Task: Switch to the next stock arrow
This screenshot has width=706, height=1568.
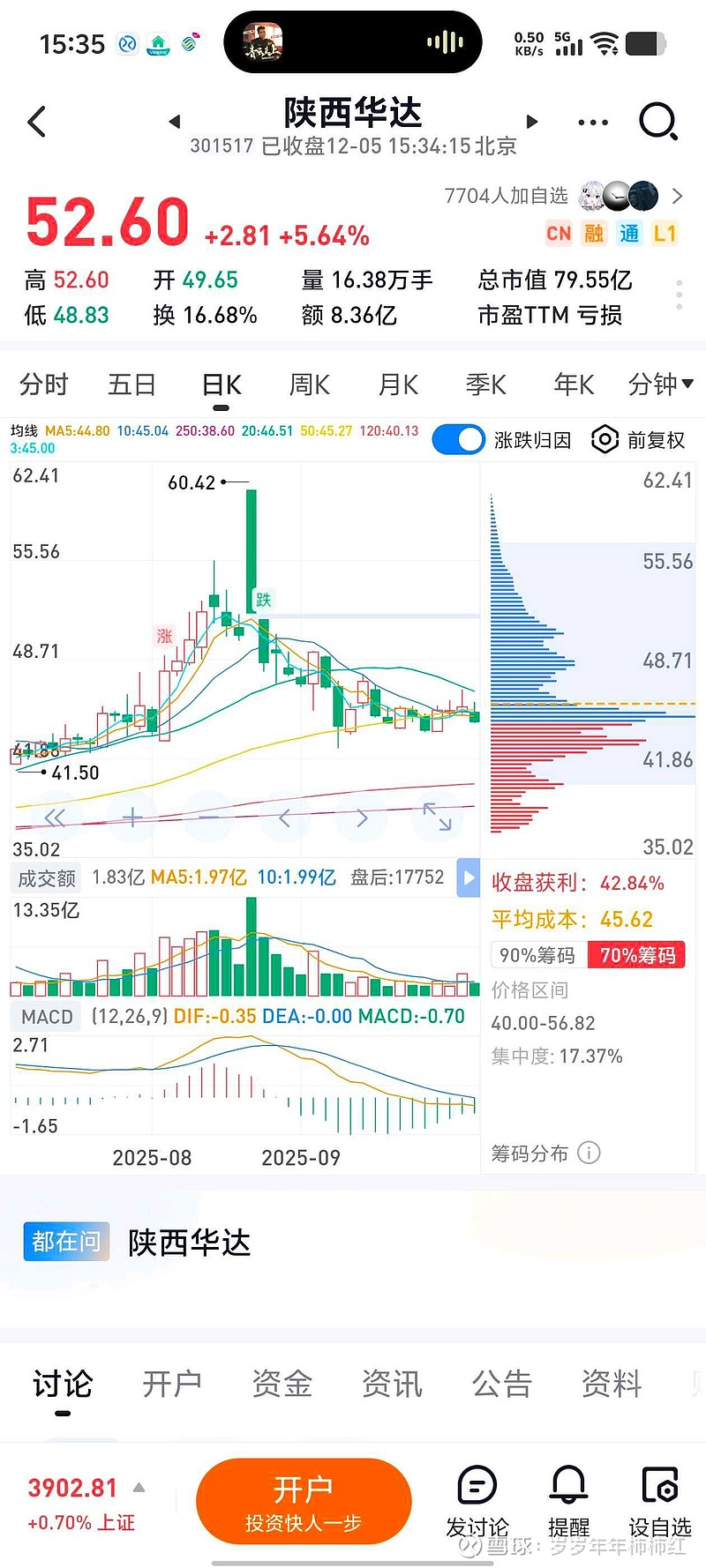Action: click(531, 122)
